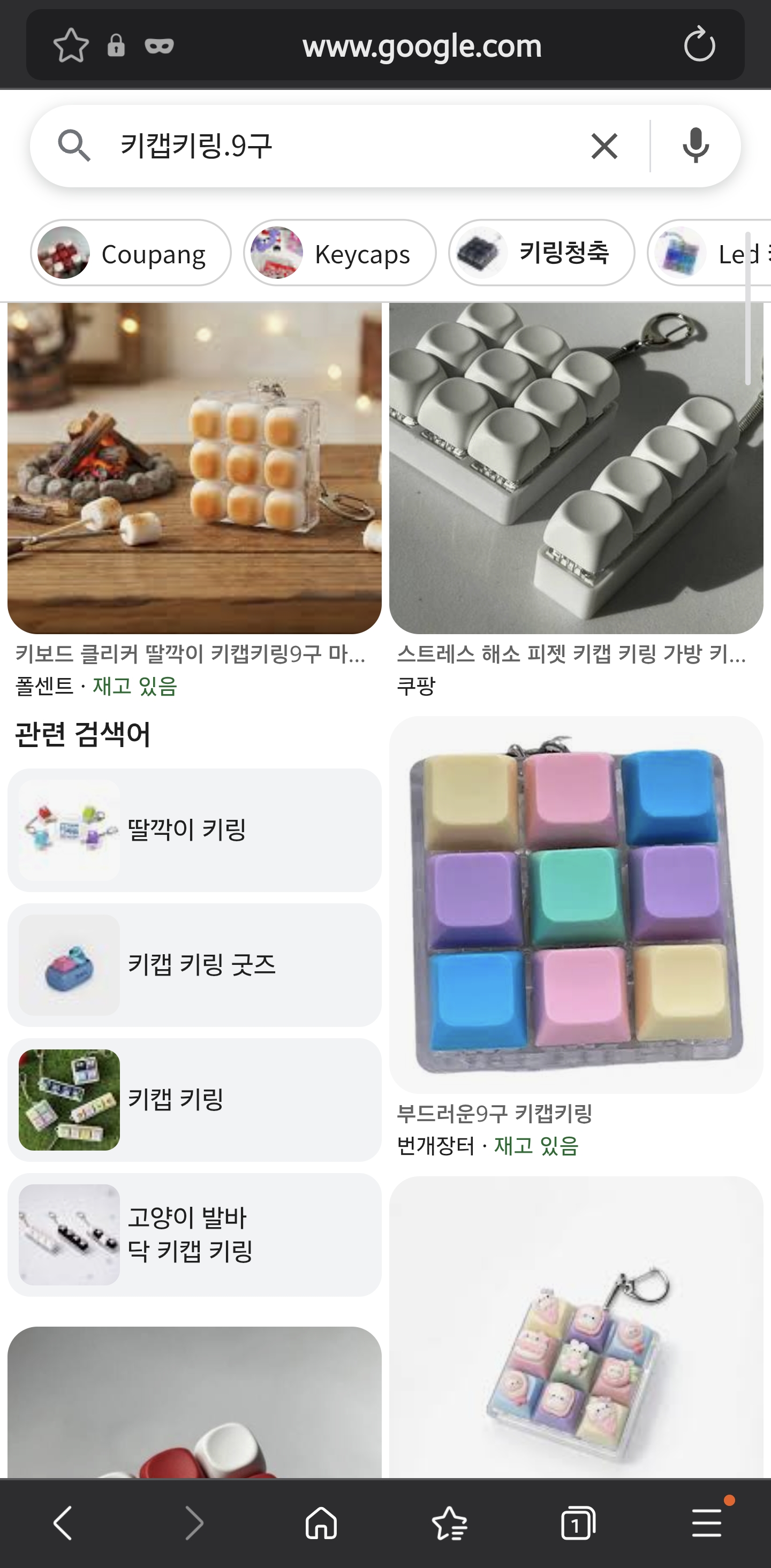
Task: Search related term 키캡 키링 굿즈
Action: [194, 965]
